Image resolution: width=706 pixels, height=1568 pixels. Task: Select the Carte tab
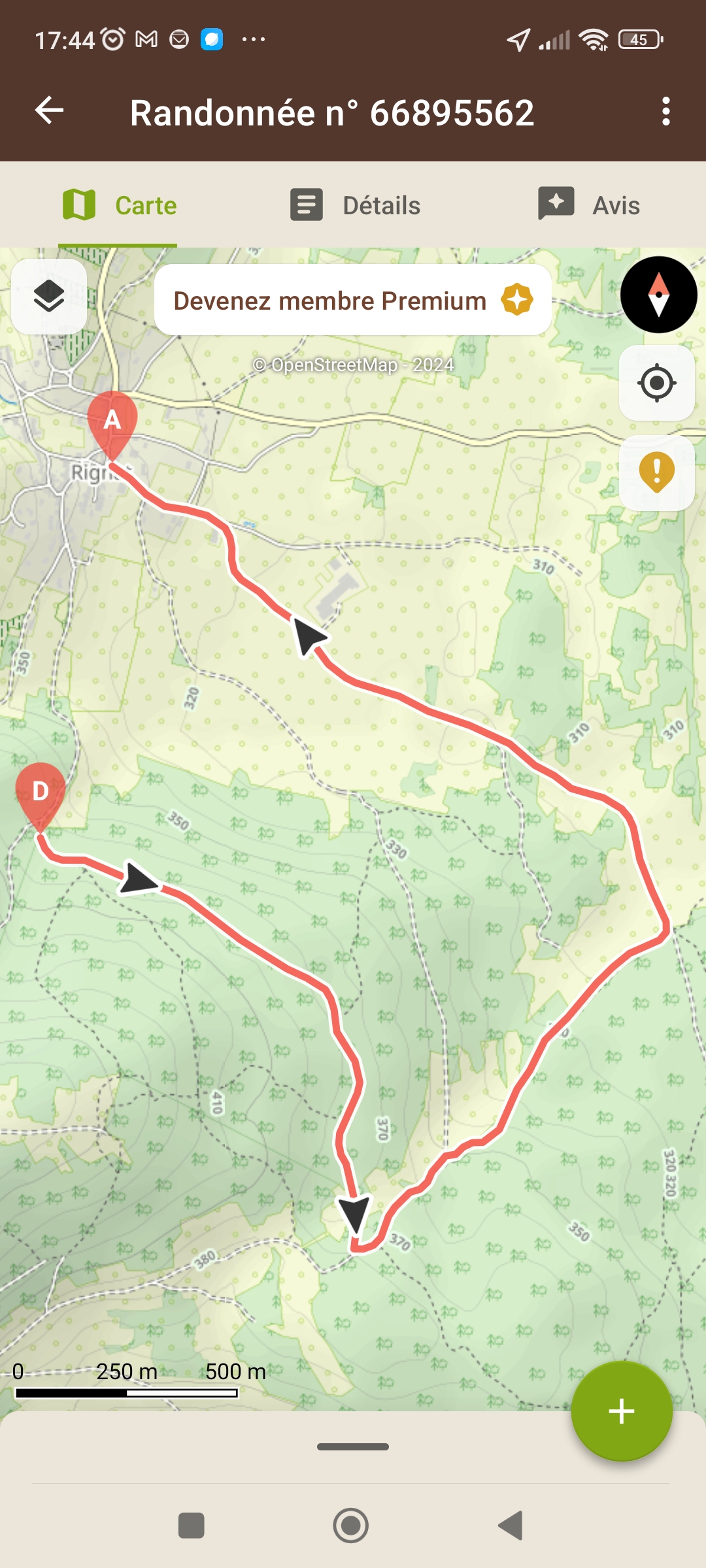tap(120, 205)
